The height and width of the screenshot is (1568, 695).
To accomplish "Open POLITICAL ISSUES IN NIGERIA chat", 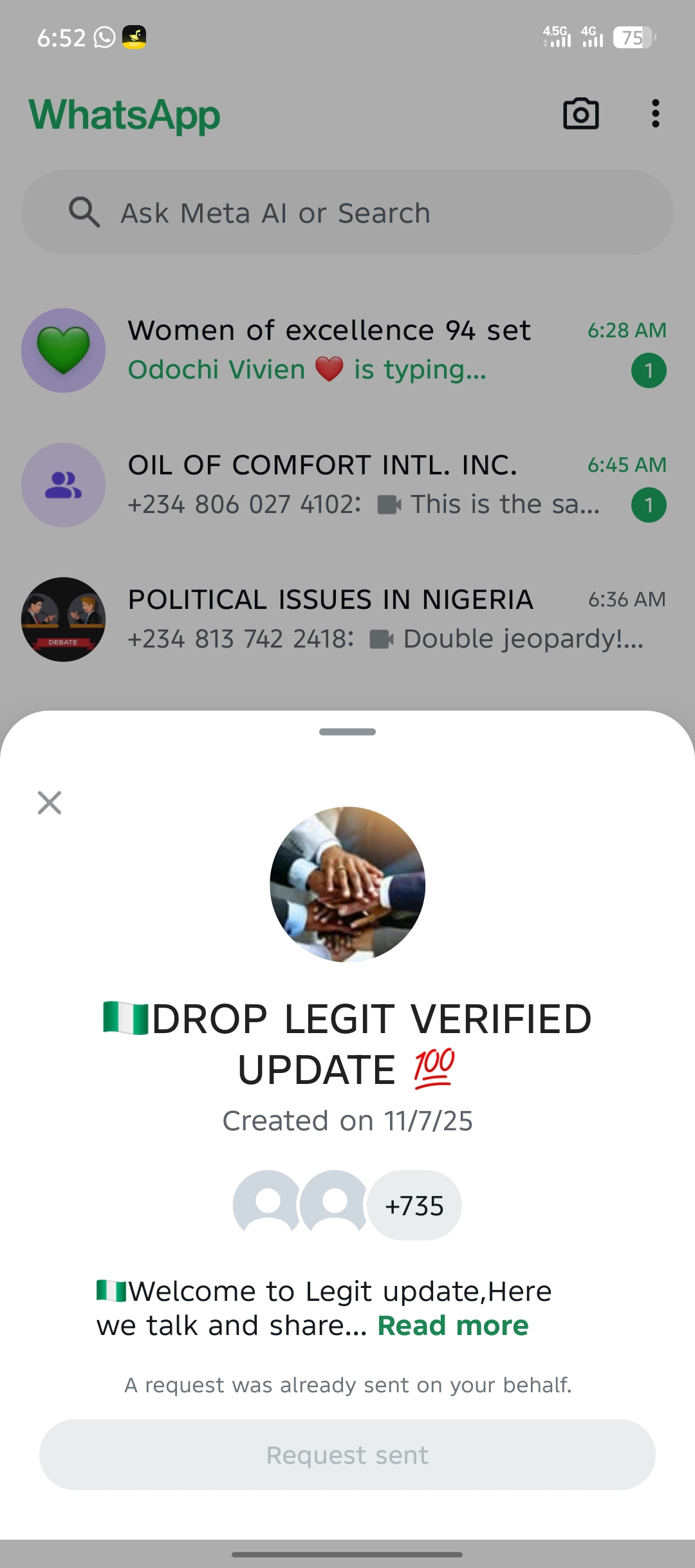I will (x=347, y=619).
